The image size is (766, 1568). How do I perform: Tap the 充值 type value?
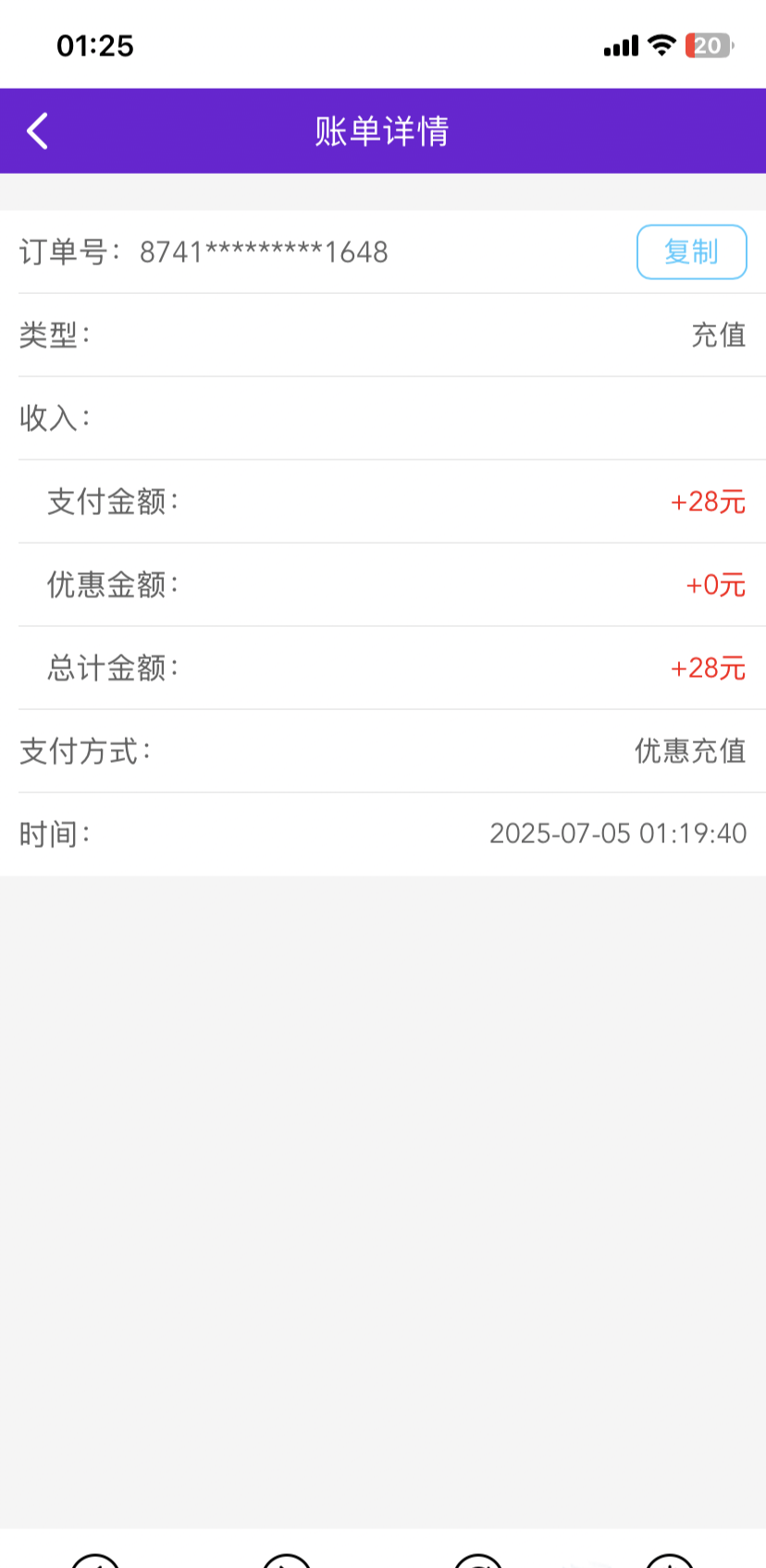click(718, 336)
